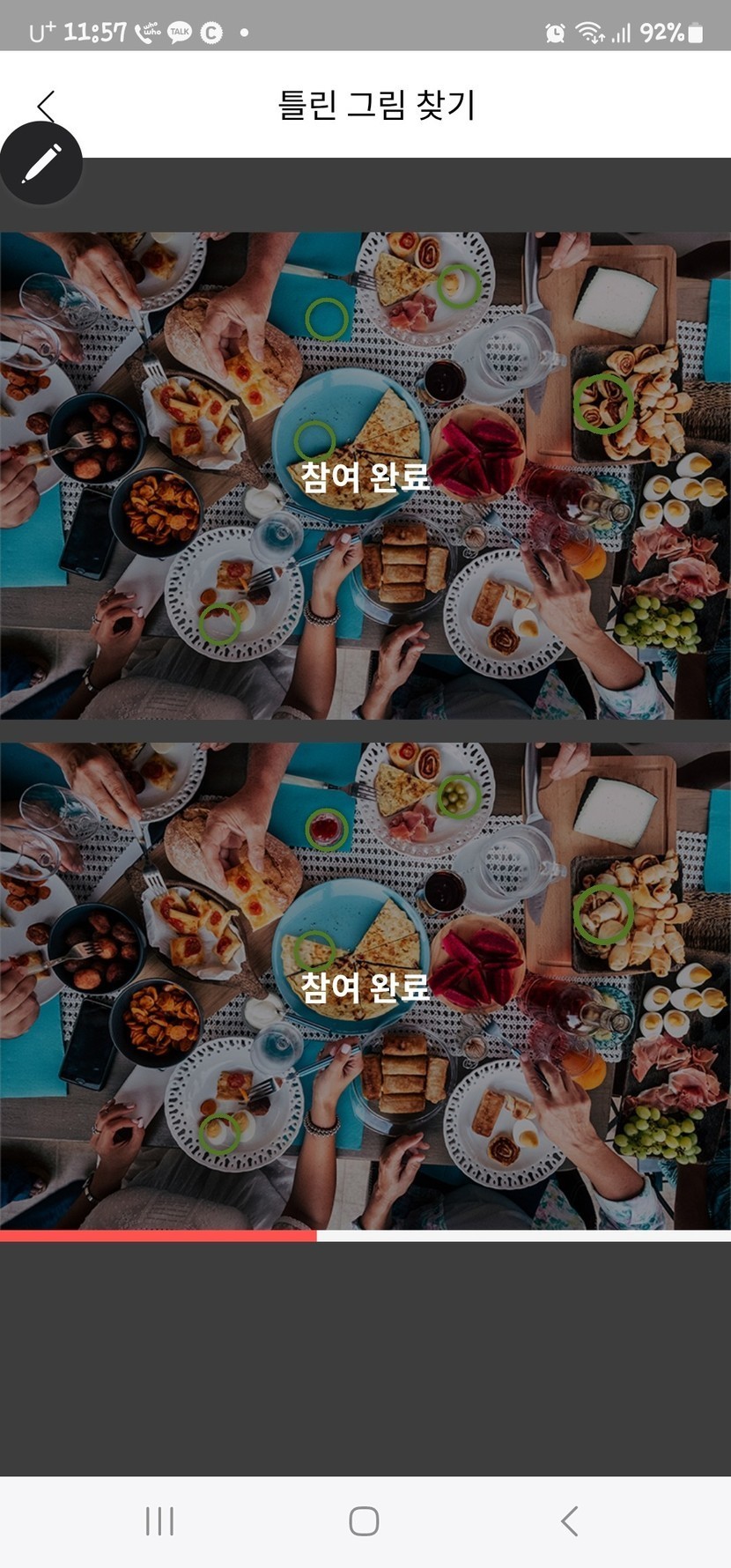Go to the home screen
Viewport: 731px width, 1568px height.
[364, 1520]
